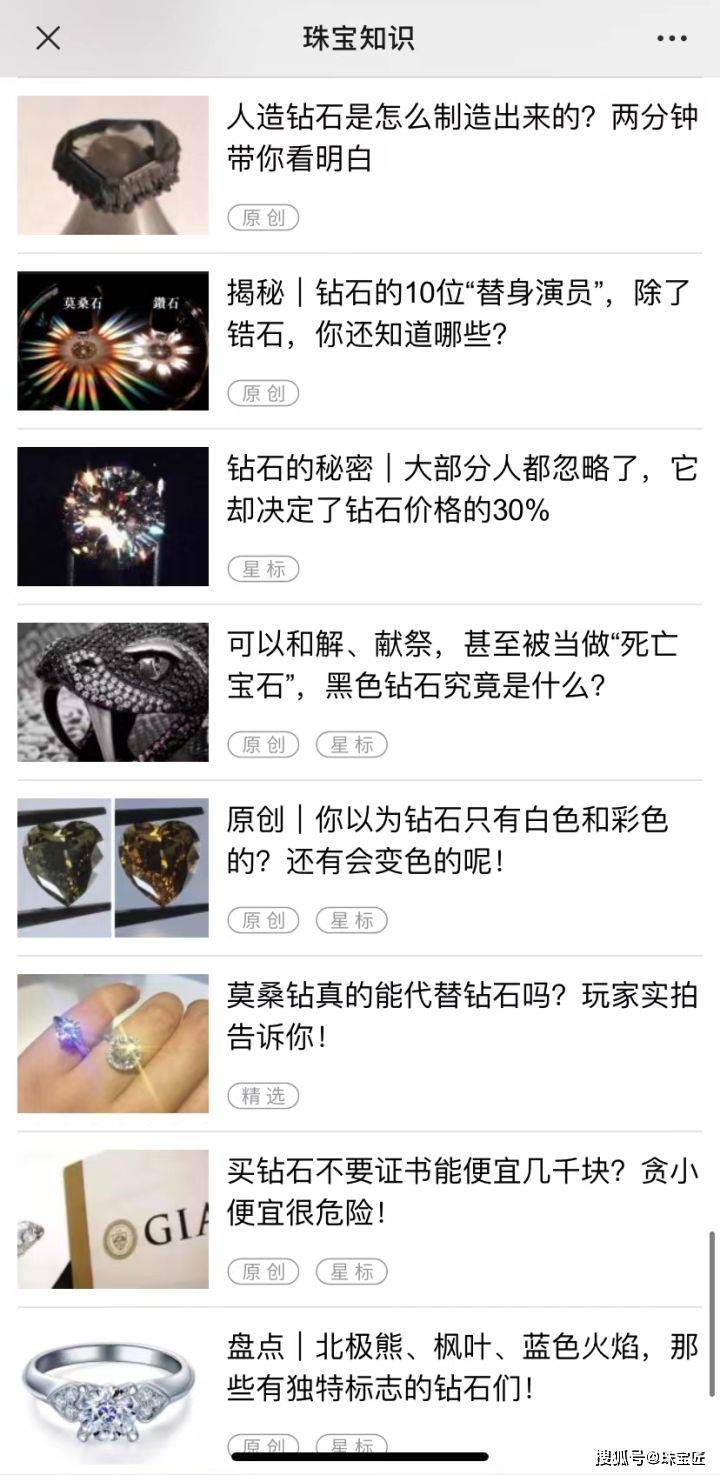Open 买钻石不要证书 article
The width and height of the screenshot is (720, 1475).
[461, 1192]
